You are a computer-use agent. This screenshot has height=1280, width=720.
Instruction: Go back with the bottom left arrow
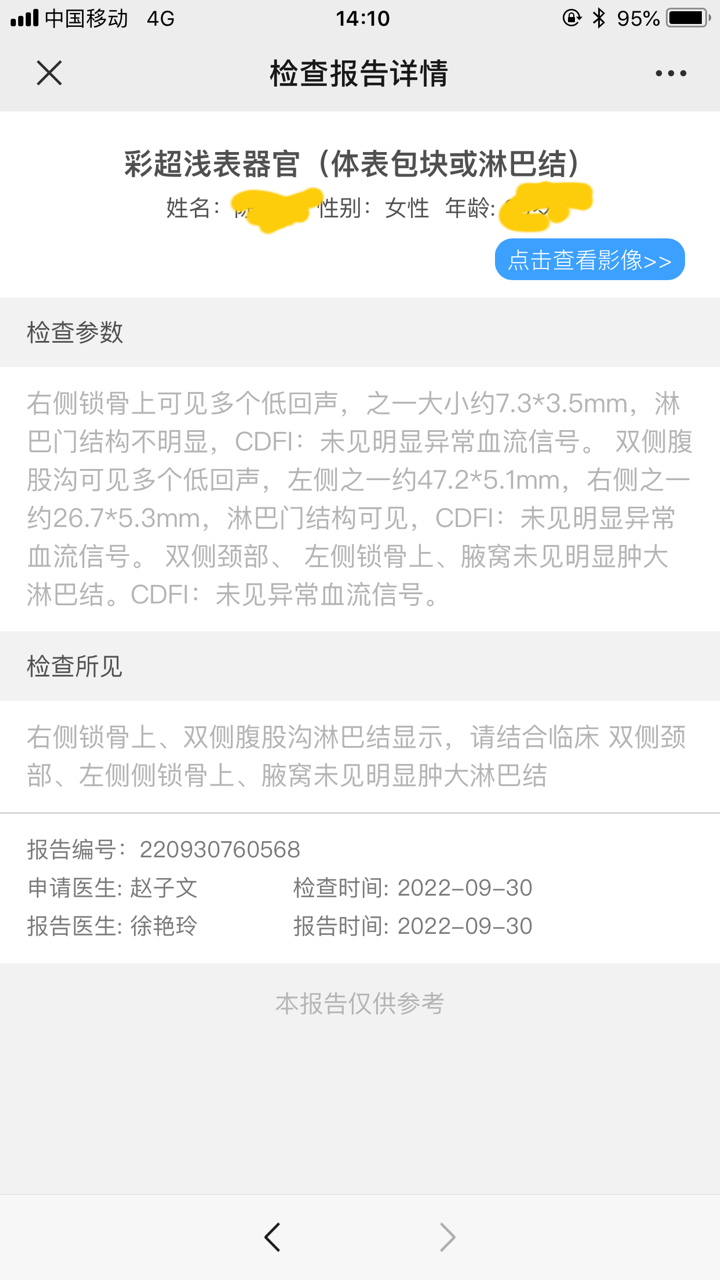[272, 1238]
